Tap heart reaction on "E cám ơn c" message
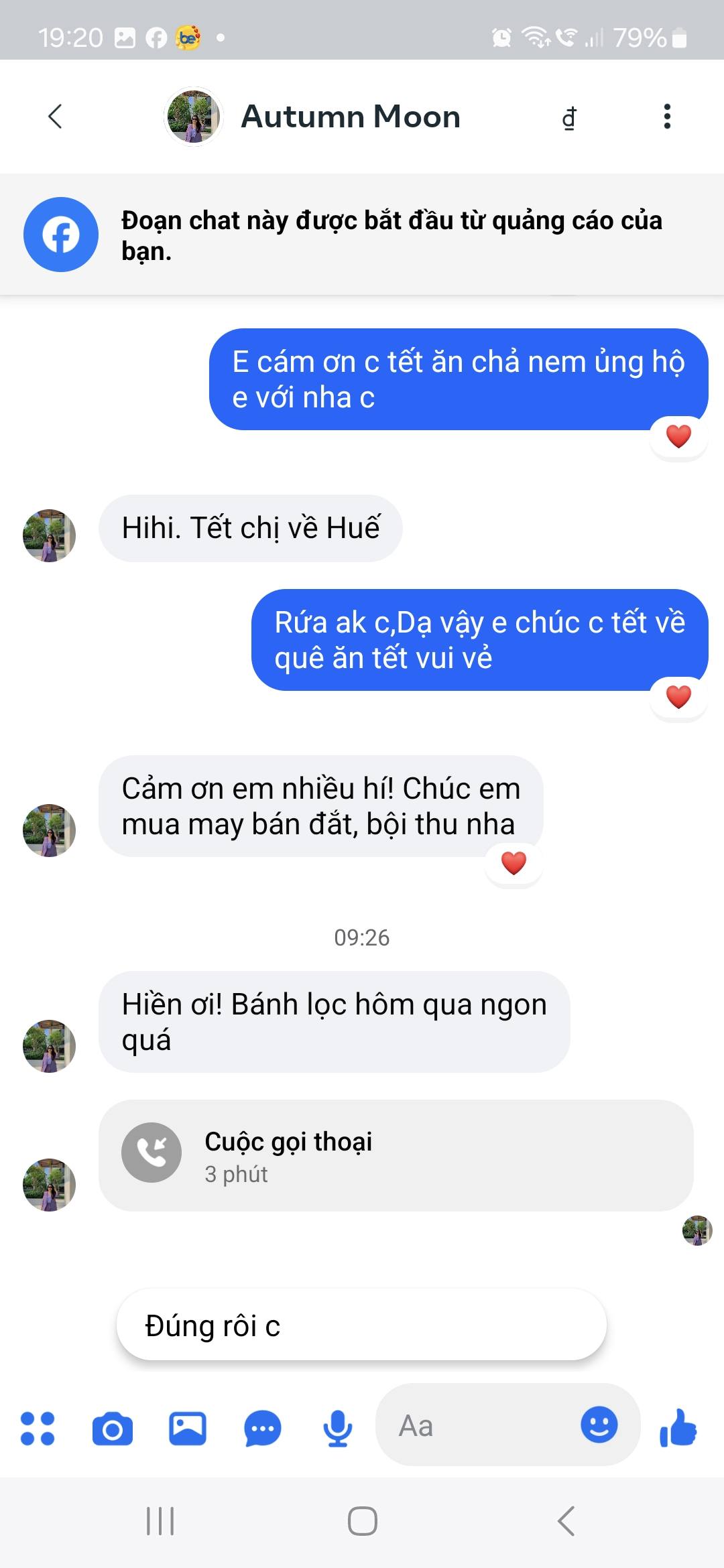Viewport: 724px width, 1568px height. point(678,437)
